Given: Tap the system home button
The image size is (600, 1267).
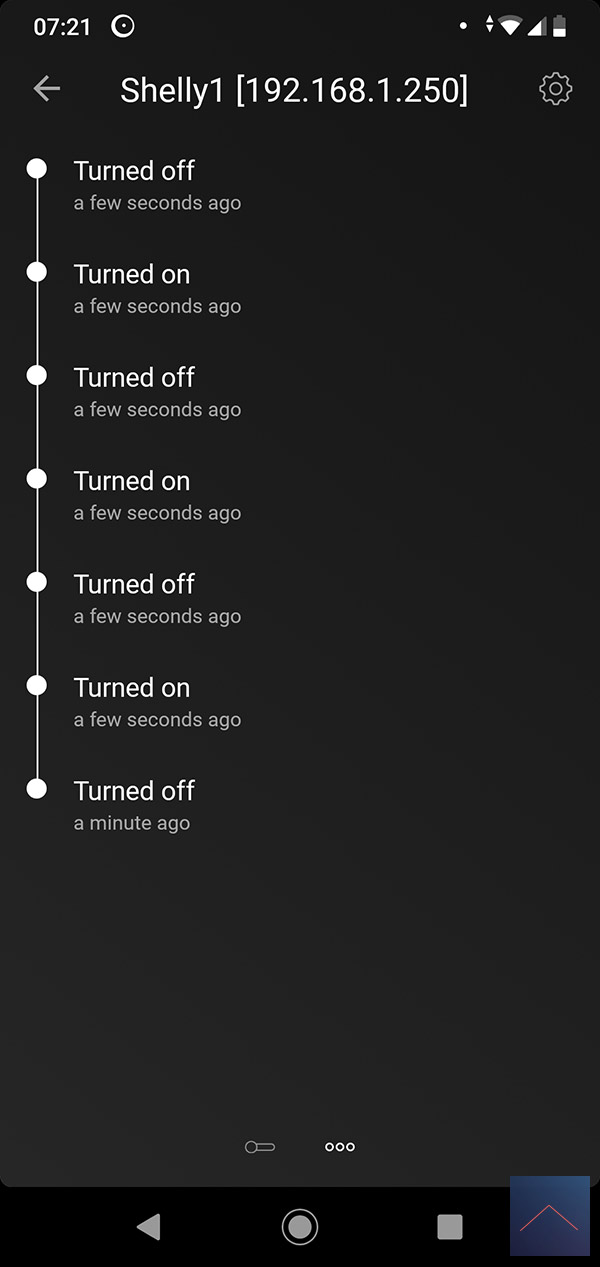Looking at the screenshot, I should tap(300, 1226).
